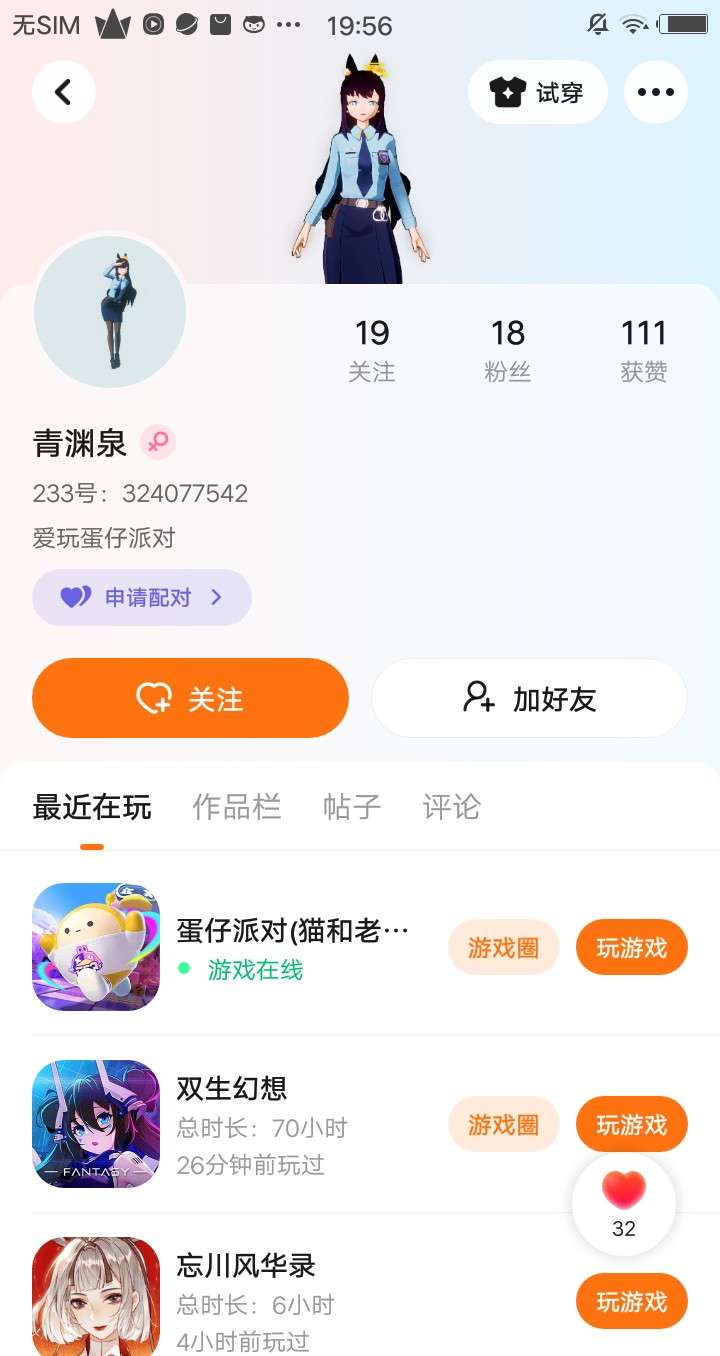Go back using the top-left arrow

coord(64,92)
